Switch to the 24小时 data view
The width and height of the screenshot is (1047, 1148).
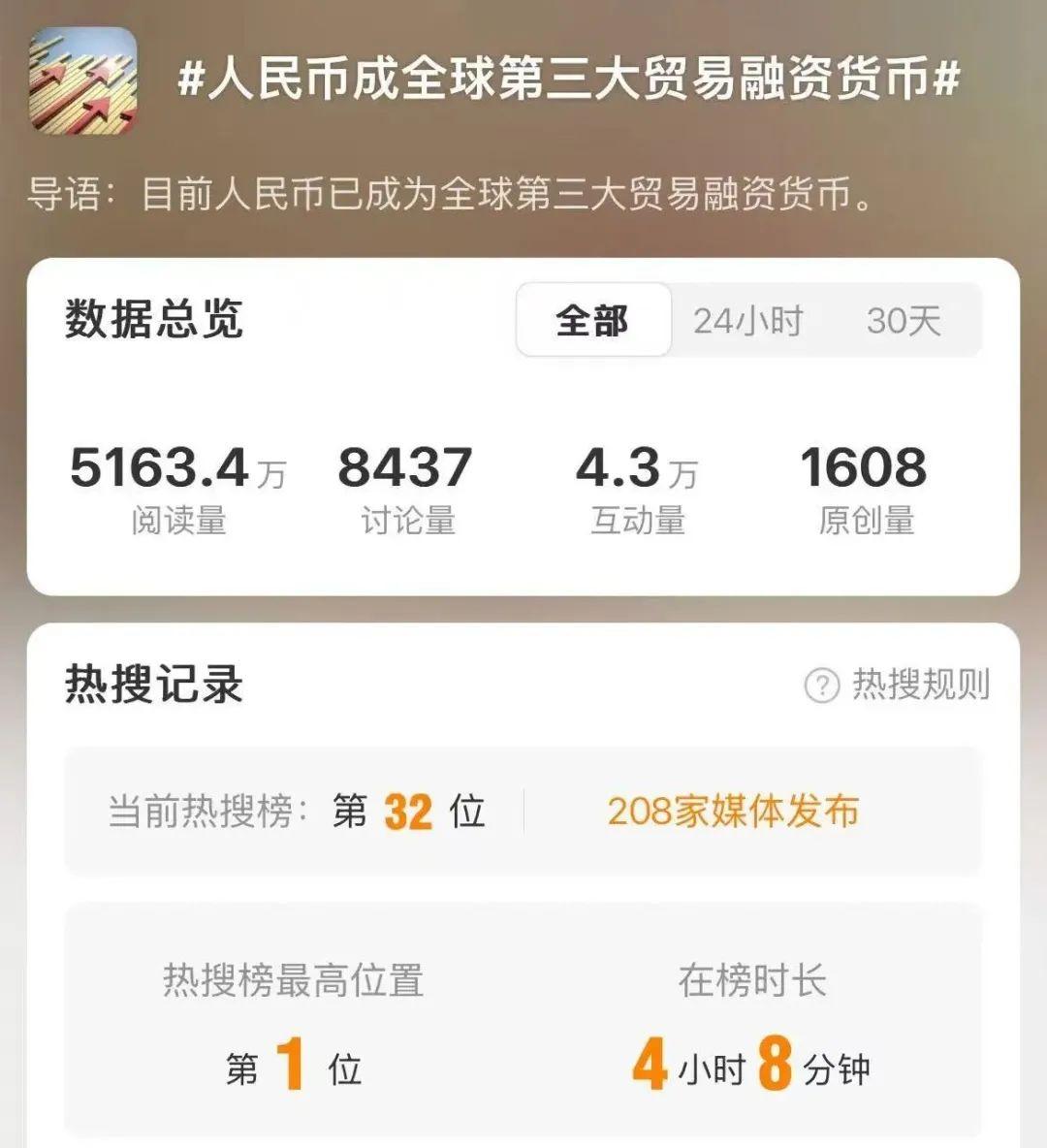coord(747,320)
